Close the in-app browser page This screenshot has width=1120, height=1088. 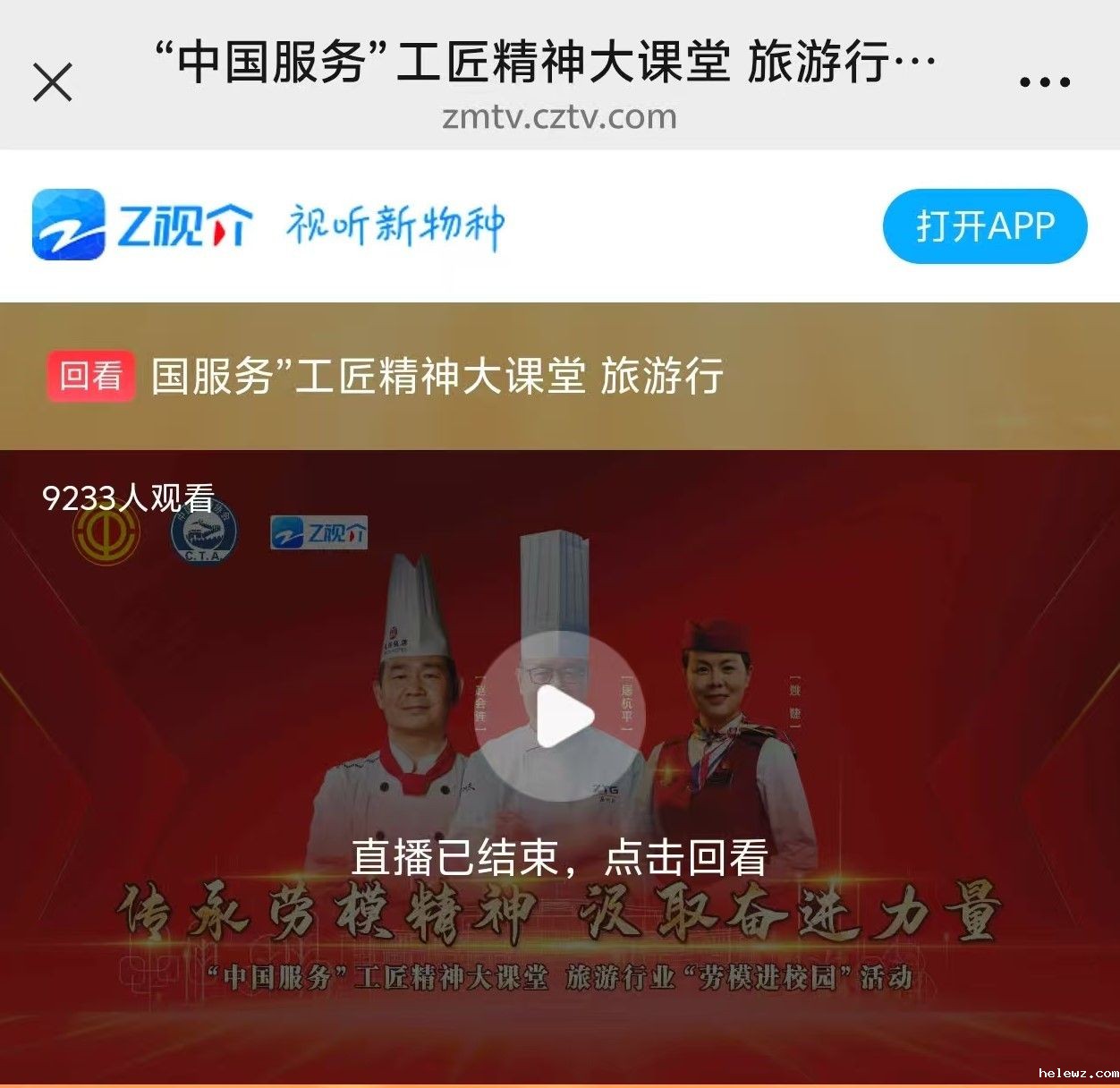(53, 83)
